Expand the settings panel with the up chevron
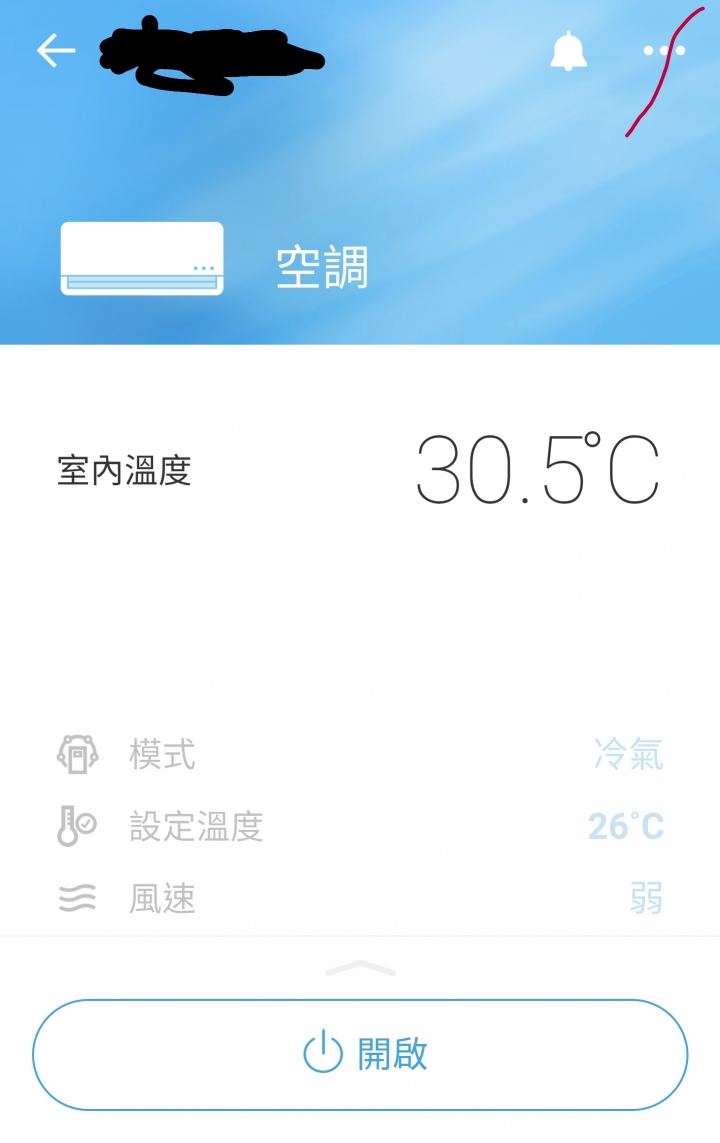Viewport: 720px width, 1143px height. [360, 968]
